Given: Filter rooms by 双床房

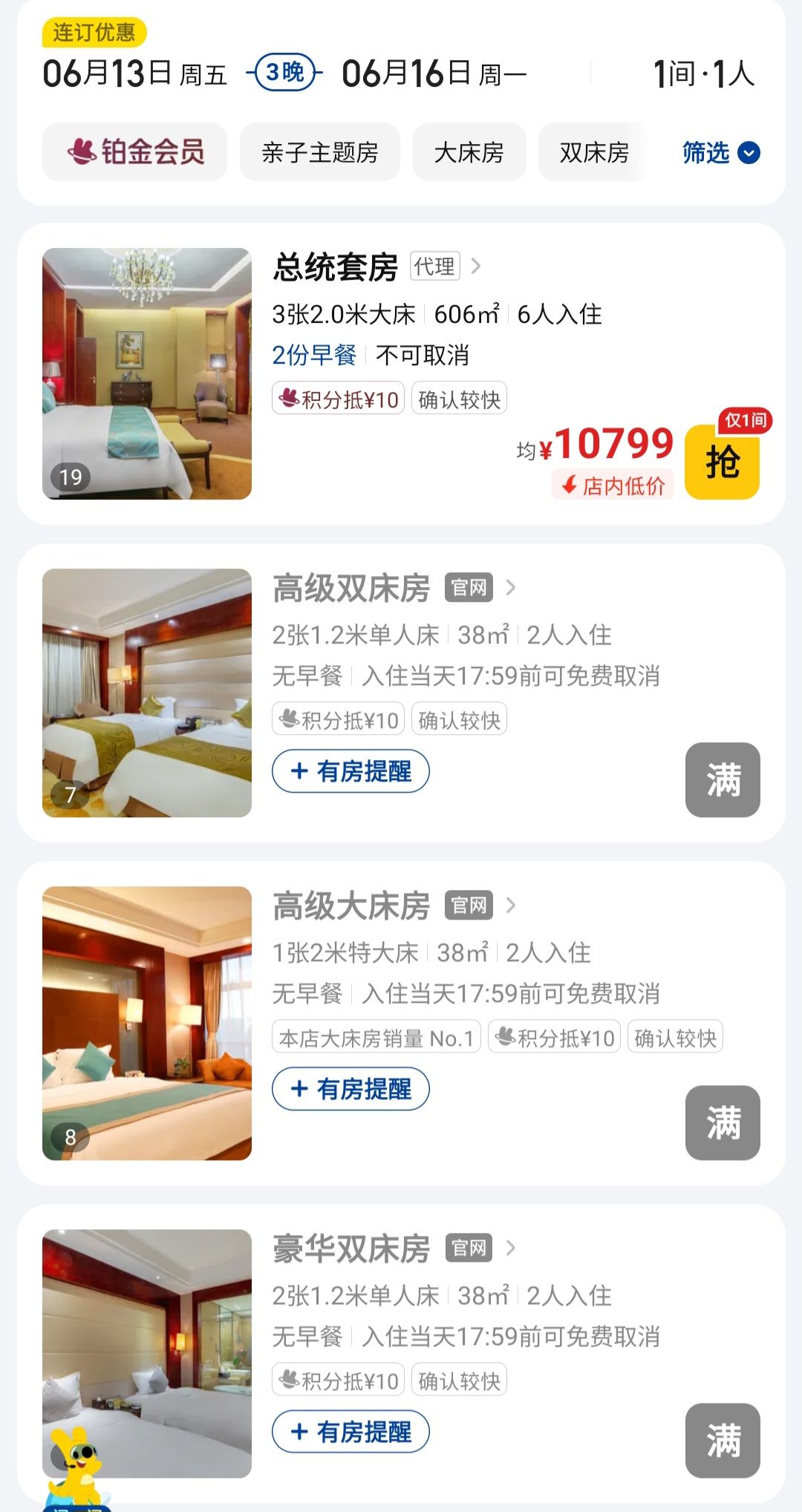Looking at the screenshot, I should coord(593,152).
